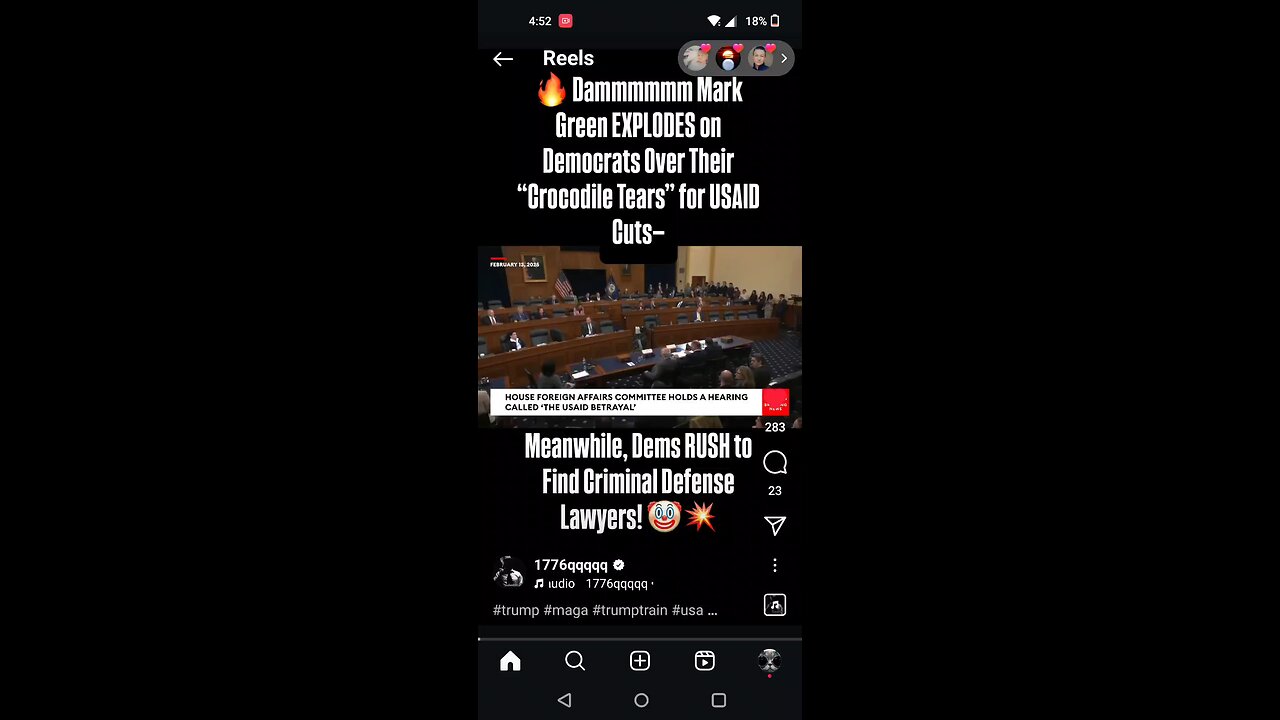Open 1776qqqqq profile
The width and height of the screenshot is (1280, 720).
point(570,565)
